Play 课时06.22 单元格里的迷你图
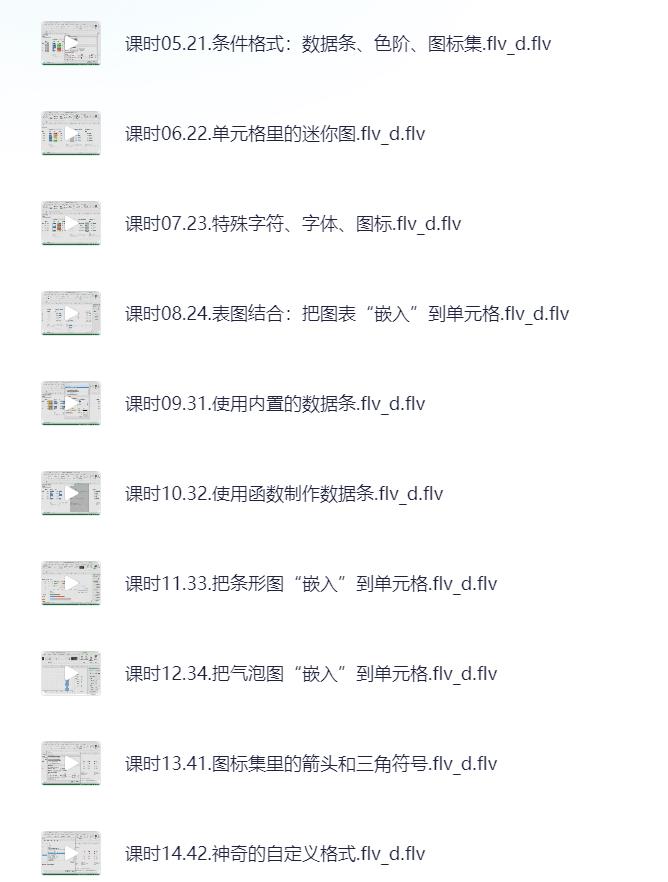The height and width of the screenshot is (882, 668). tap(71, 133)
